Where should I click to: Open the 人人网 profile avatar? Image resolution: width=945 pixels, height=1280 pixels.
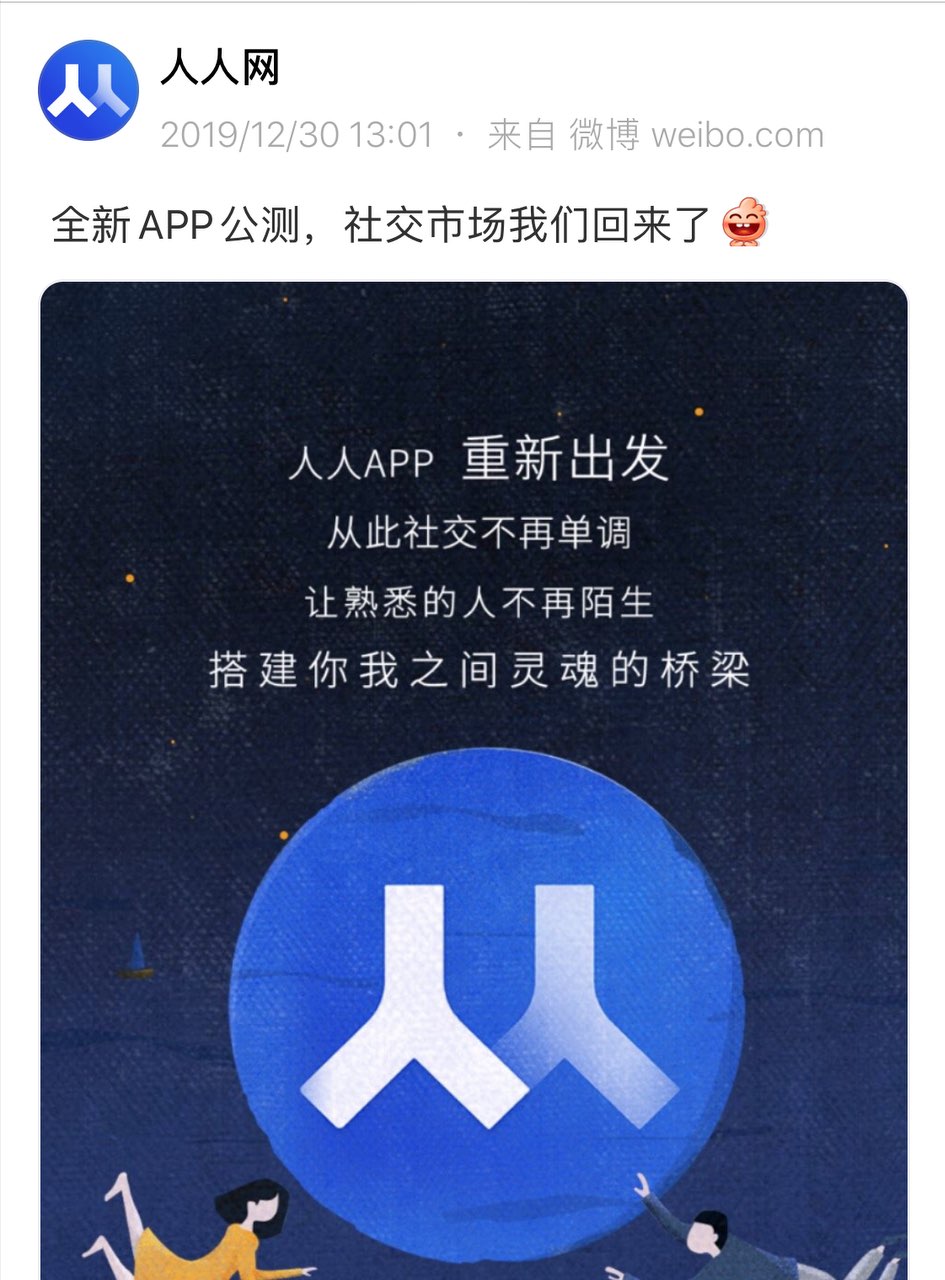click(x=88, y=90)
